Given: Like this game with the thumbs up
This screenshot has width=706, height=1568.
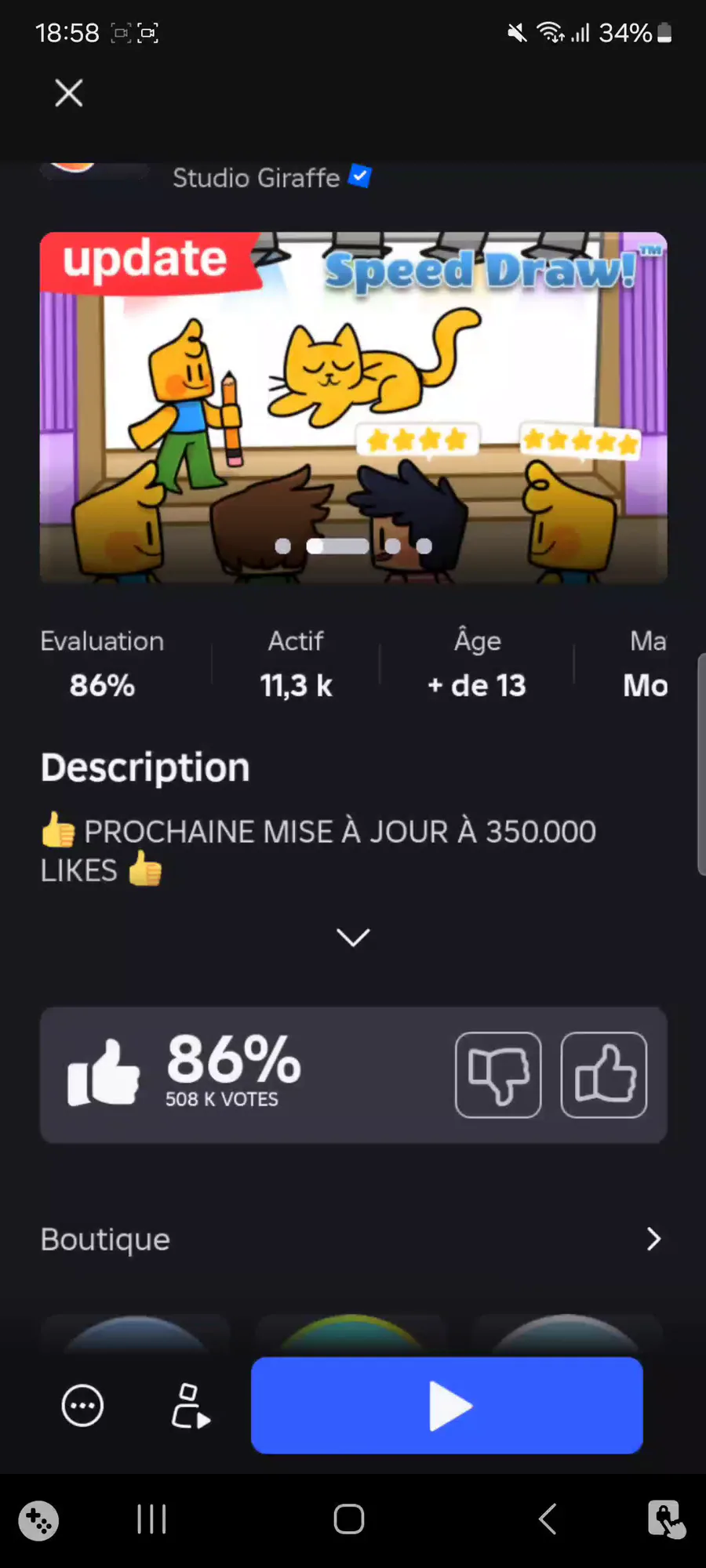Looking at the screenshot, I should pyautogui.click(x=603, y=1075).
